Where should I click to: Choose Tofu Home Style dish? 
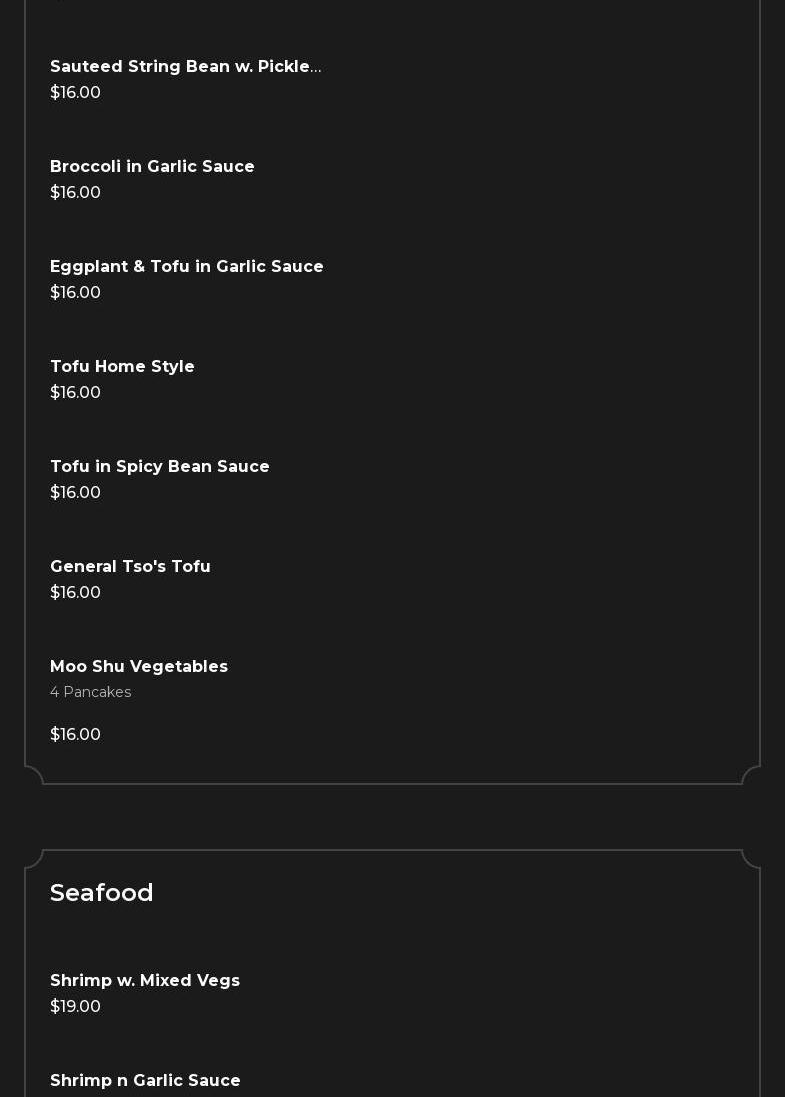click(x=122, y=367)
